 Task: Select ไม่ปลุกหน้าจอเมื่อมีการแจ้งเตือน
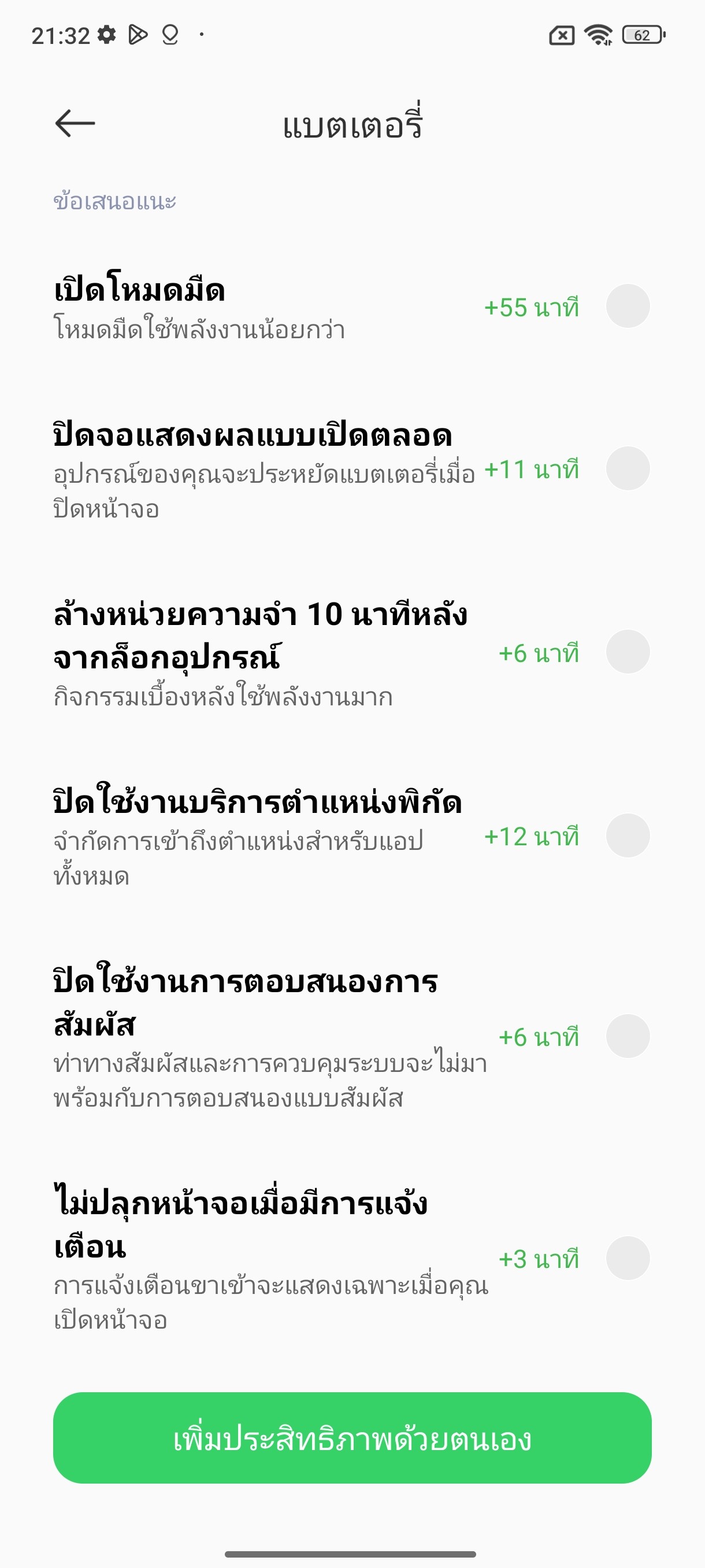(x=628, y=1258)
